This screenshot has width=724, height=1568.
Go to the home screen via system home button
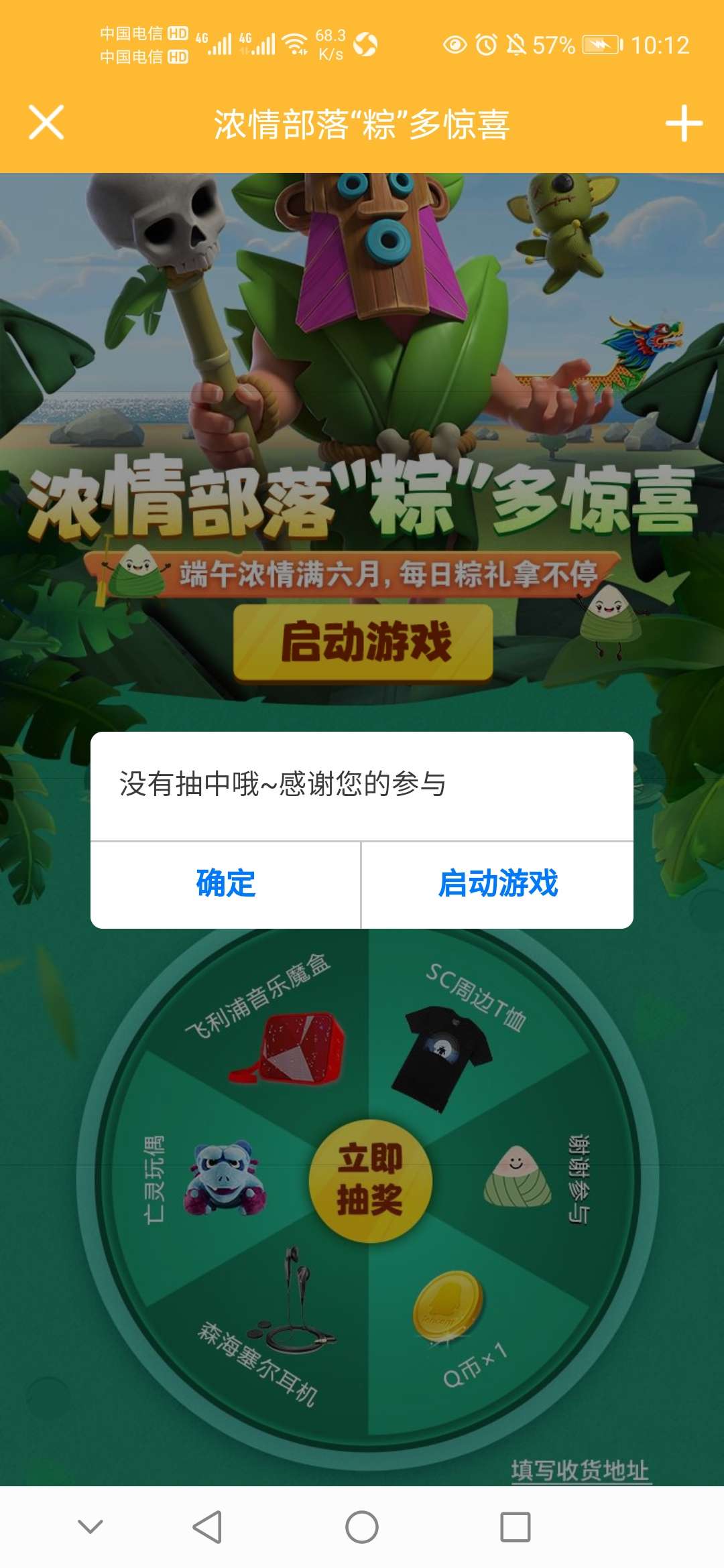coord(362,1527)
